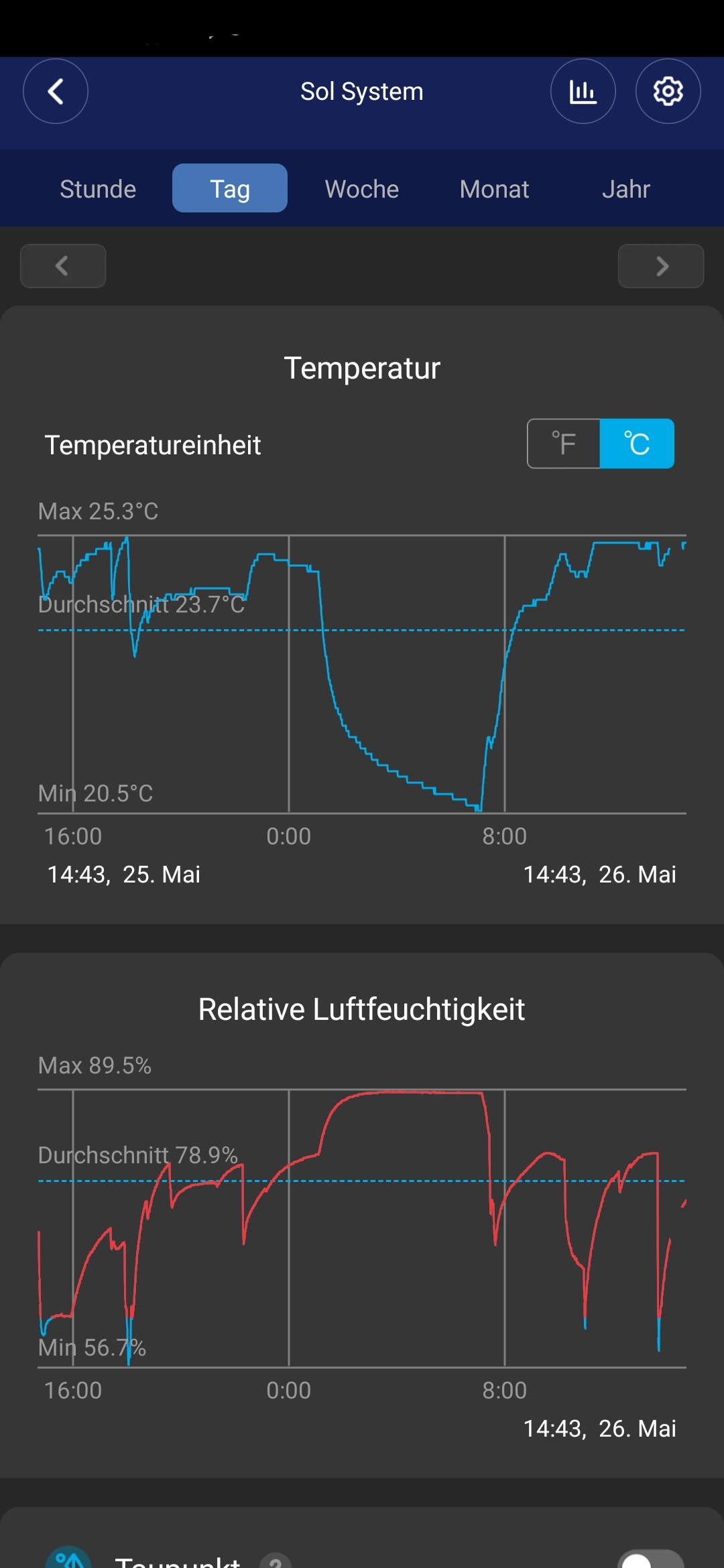Go to the previous day period
This screenshot has height=1568, width=724.
pyautogui.click(x=63, y=266)
